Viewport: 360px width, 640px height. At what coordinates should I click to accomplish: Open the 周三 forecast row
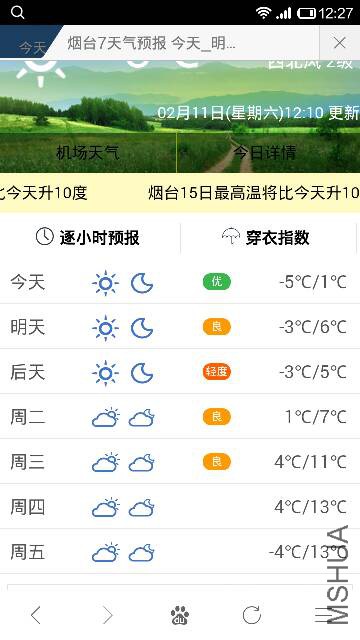coord(180,462)
